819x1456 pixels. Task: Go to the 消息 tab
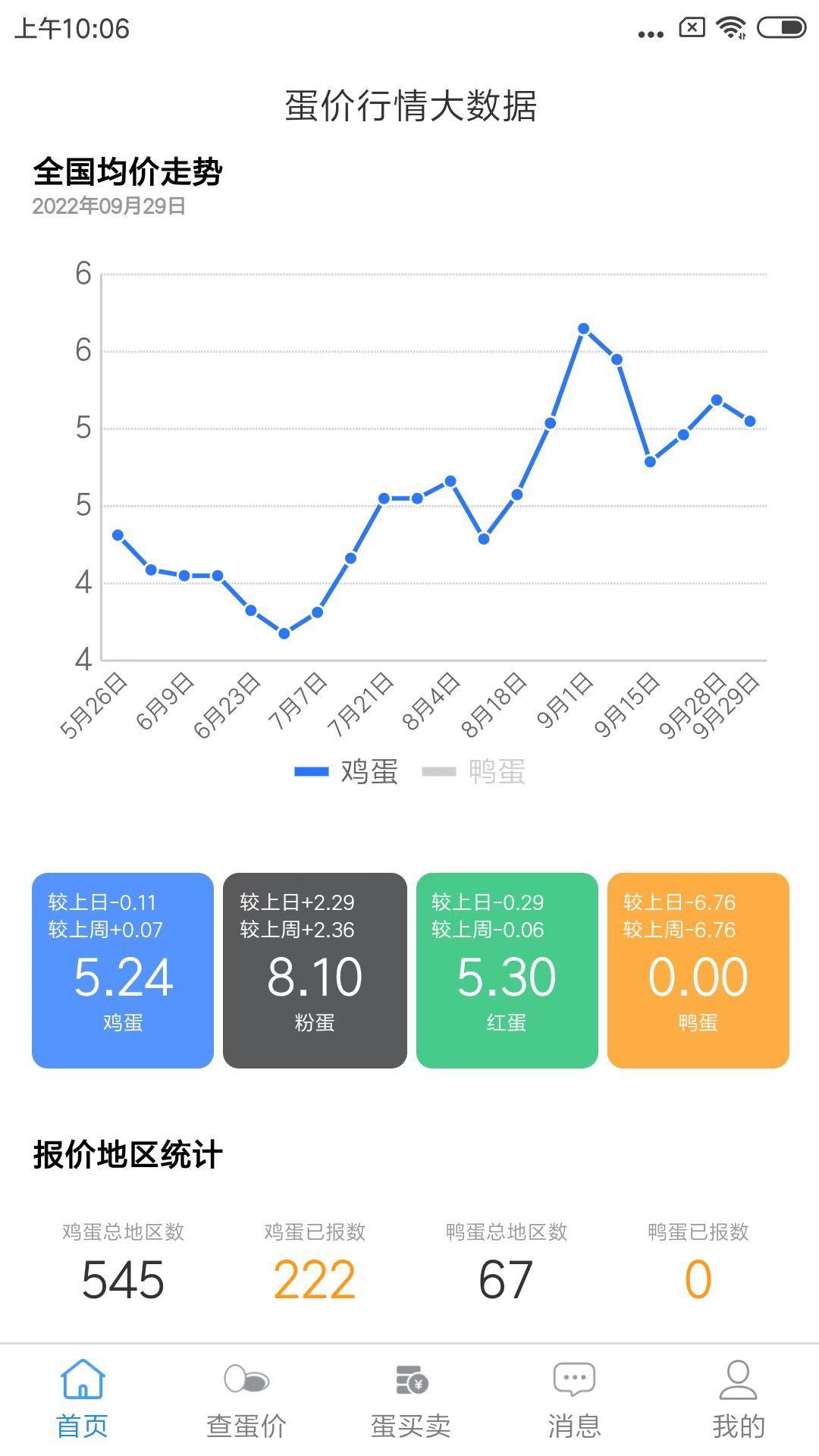click(574, 1399)
